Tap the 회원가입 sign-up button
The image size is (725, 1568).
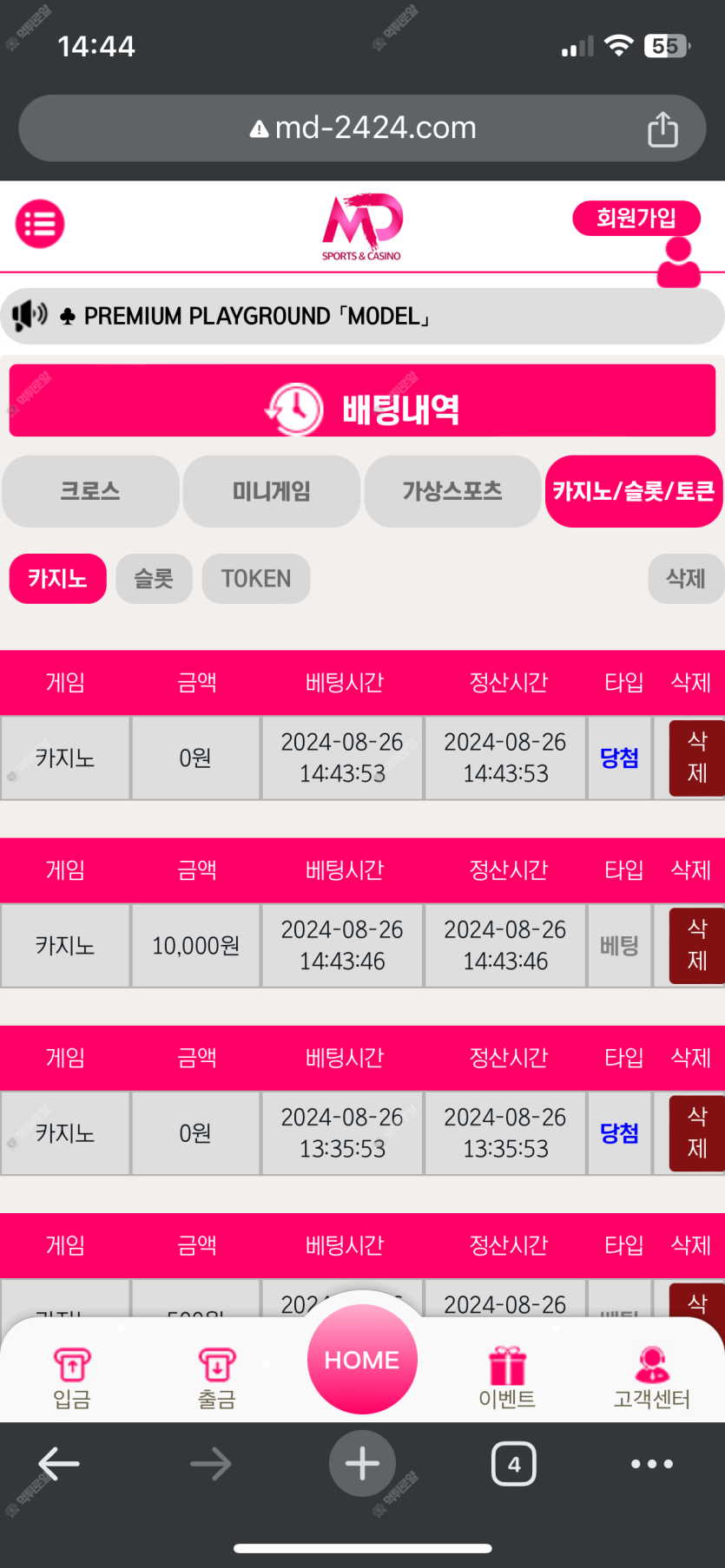[636, 218]
